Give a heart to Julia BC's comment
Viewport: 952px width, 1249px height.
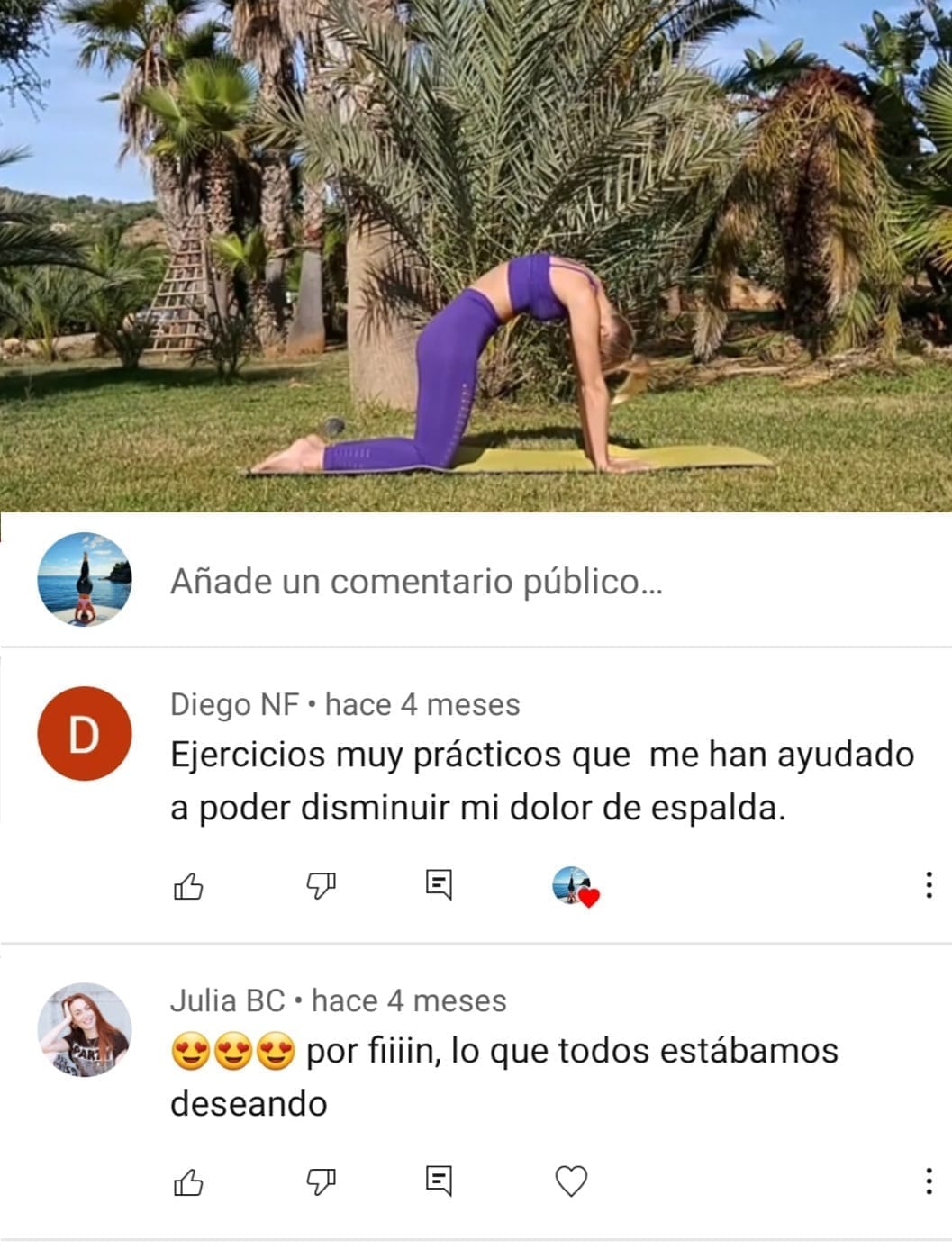click(571, 1181)
